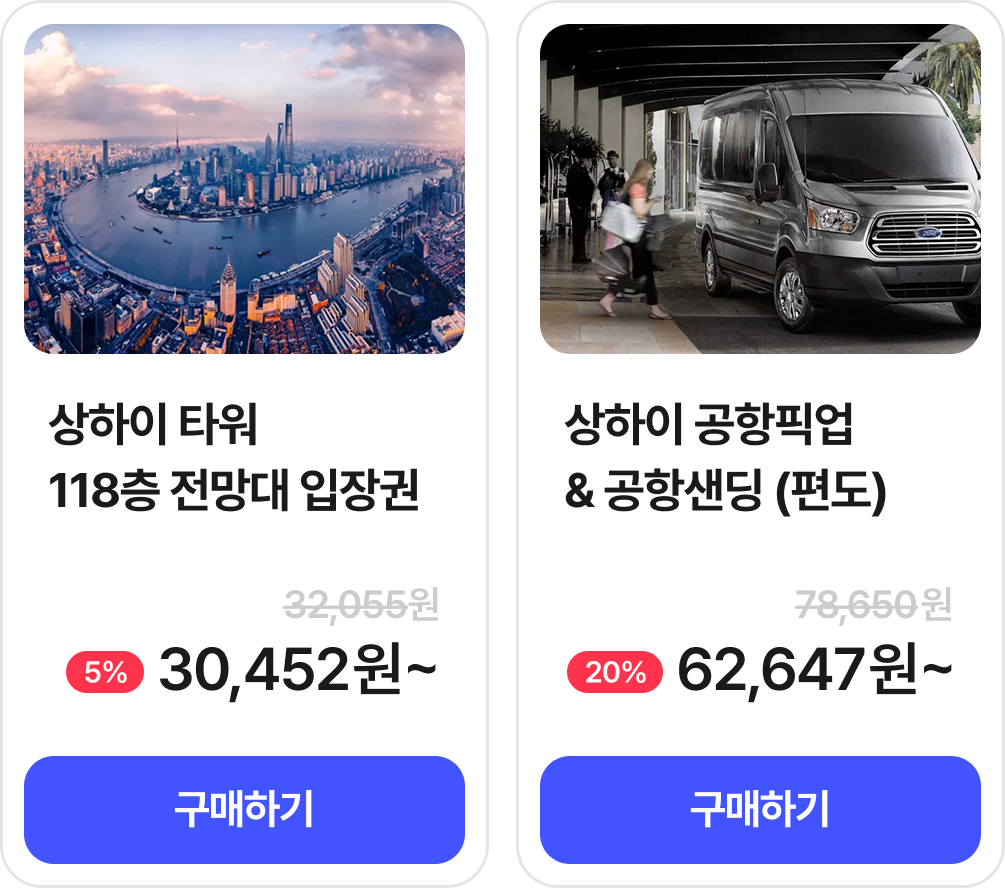Tap 구매하기 for 상하이 공항픽업 & 샌딩
The image size is (1005, 888).
tap(760, 809)
